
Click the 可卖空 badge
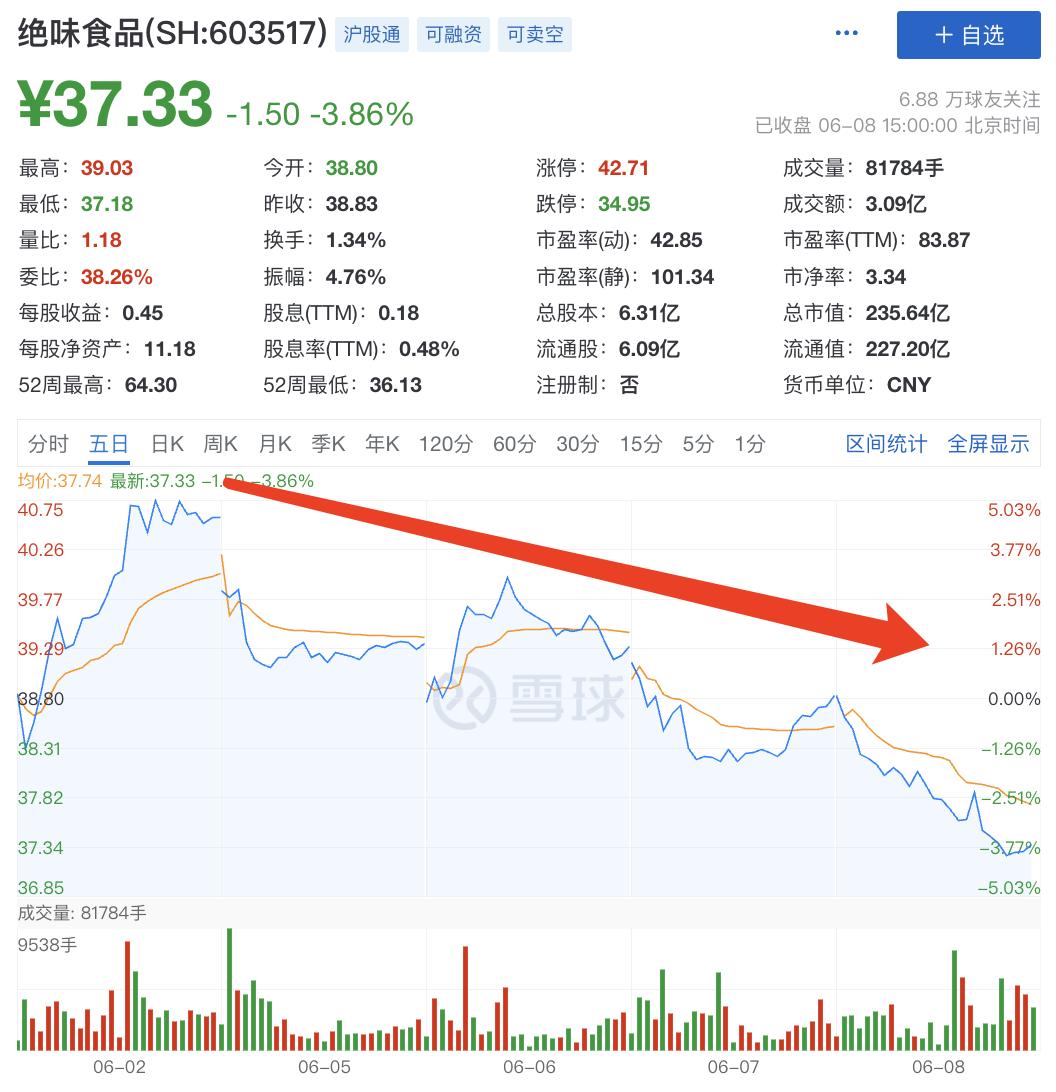click(x=534, y=33)
